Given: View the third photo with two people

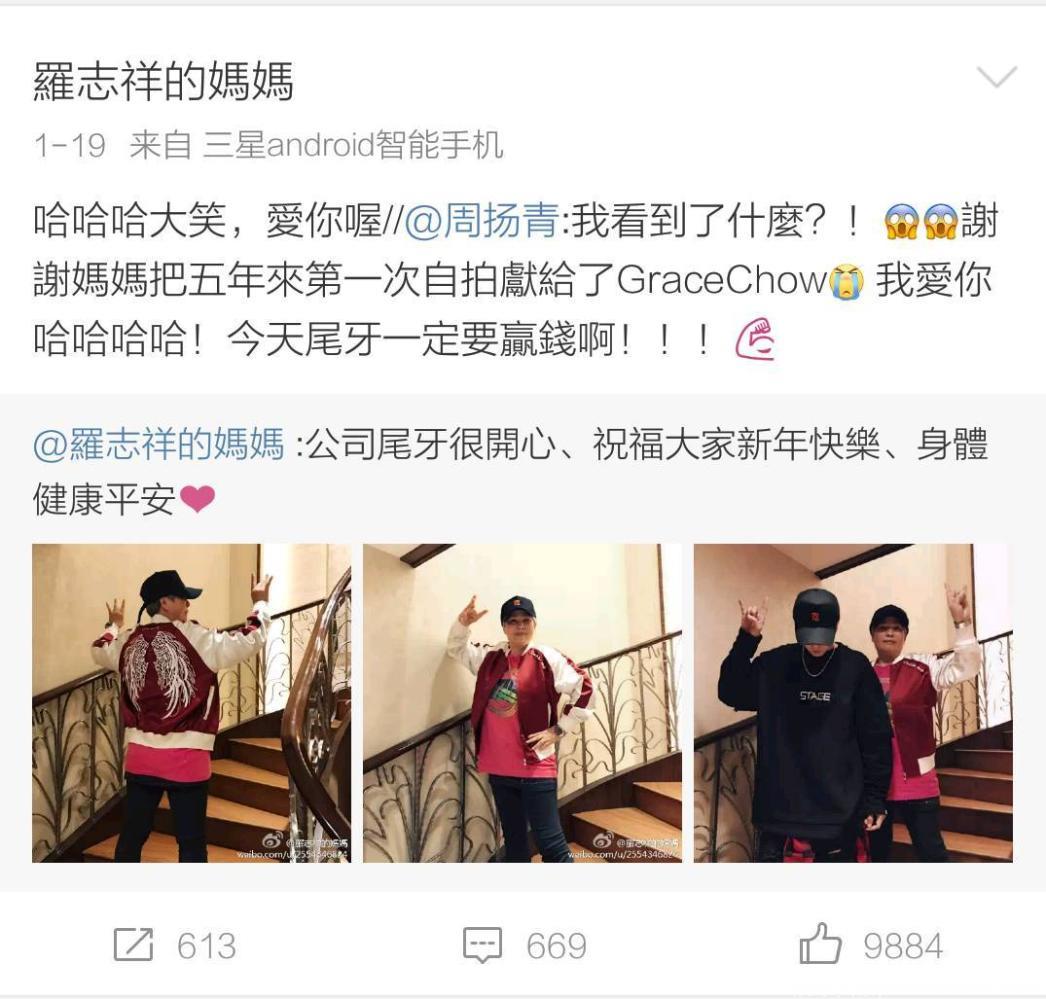Looking at the screenshot, I should 852,703.
